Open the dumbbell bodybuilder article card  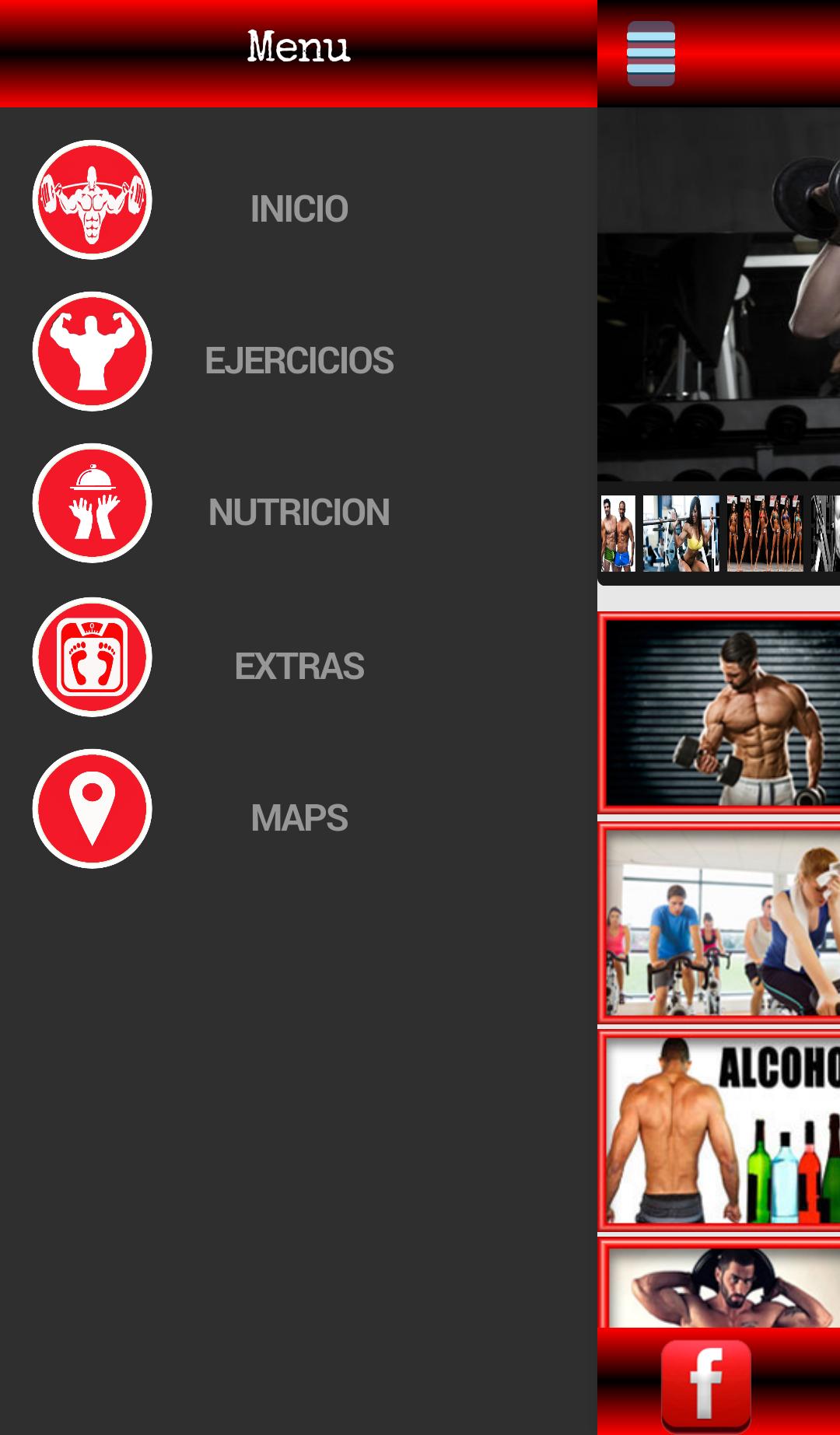(719, 713)
